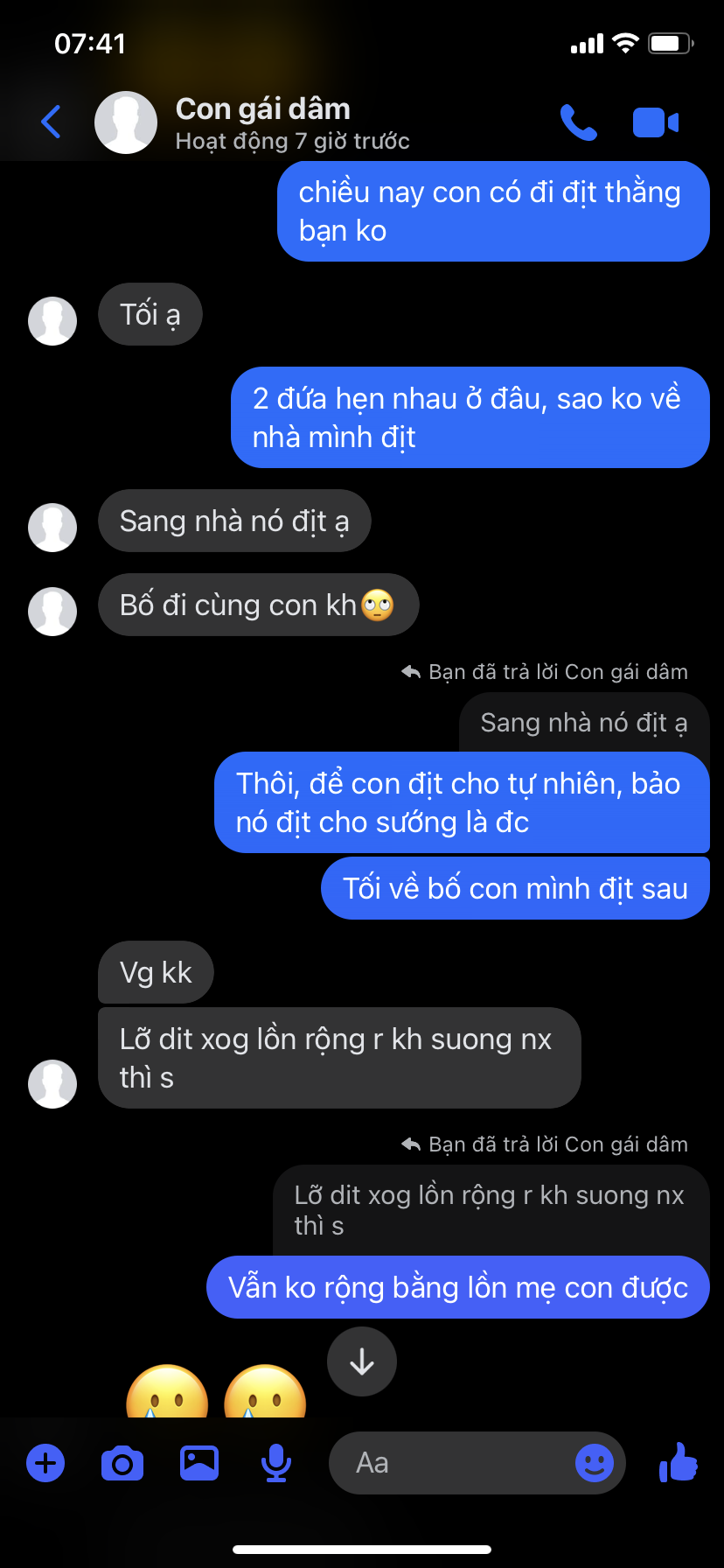
Task: Open the plus menu for more actions
Action: (x=45, y=1463)
